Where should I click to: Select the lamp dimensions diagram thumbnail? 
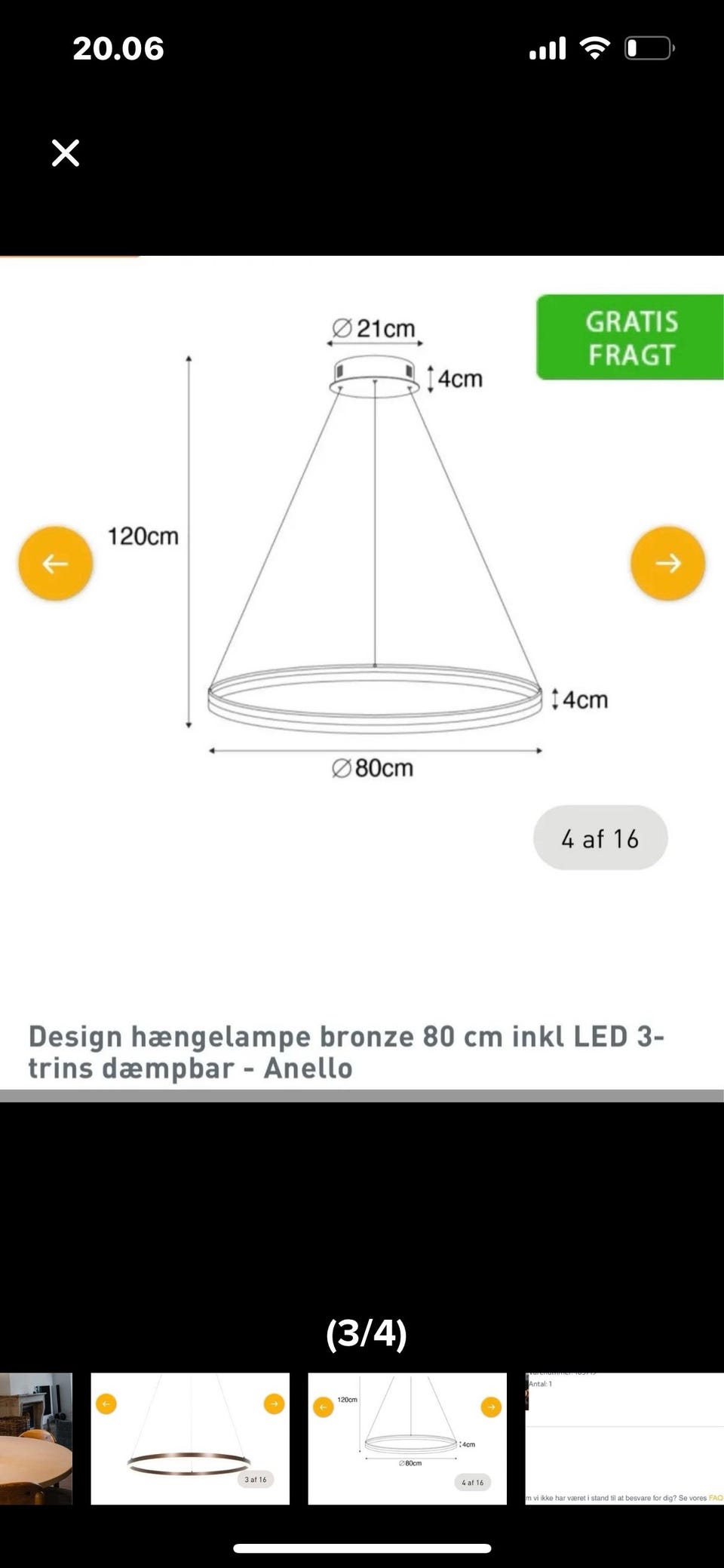point(407,1438)
